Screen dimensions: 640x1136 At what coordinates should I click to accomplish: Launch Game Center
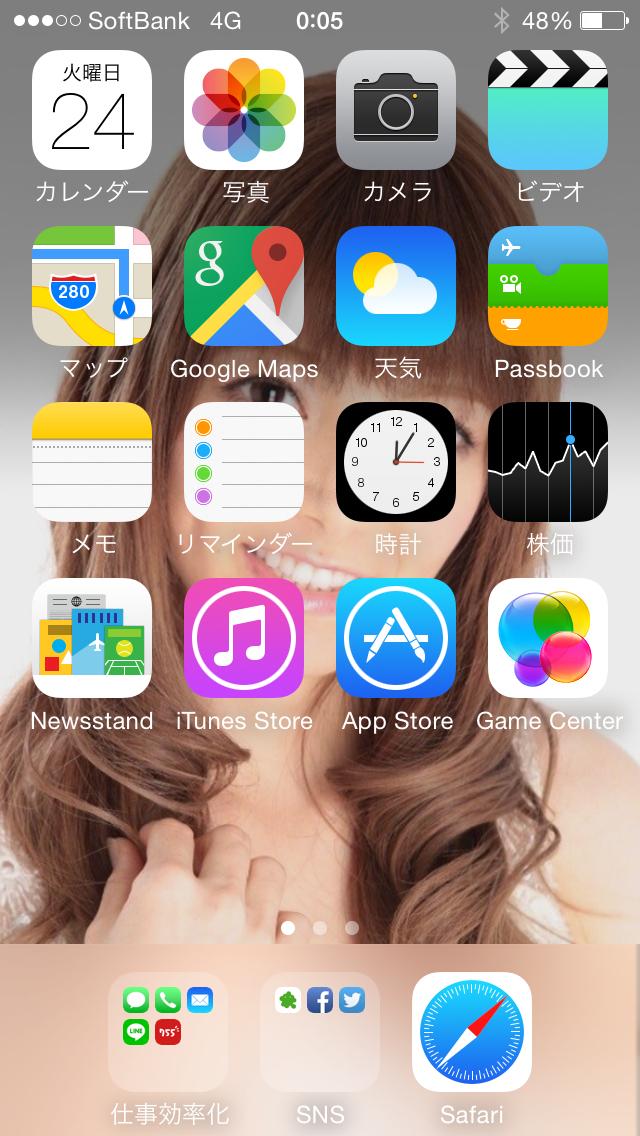click(x=548, y=638)
